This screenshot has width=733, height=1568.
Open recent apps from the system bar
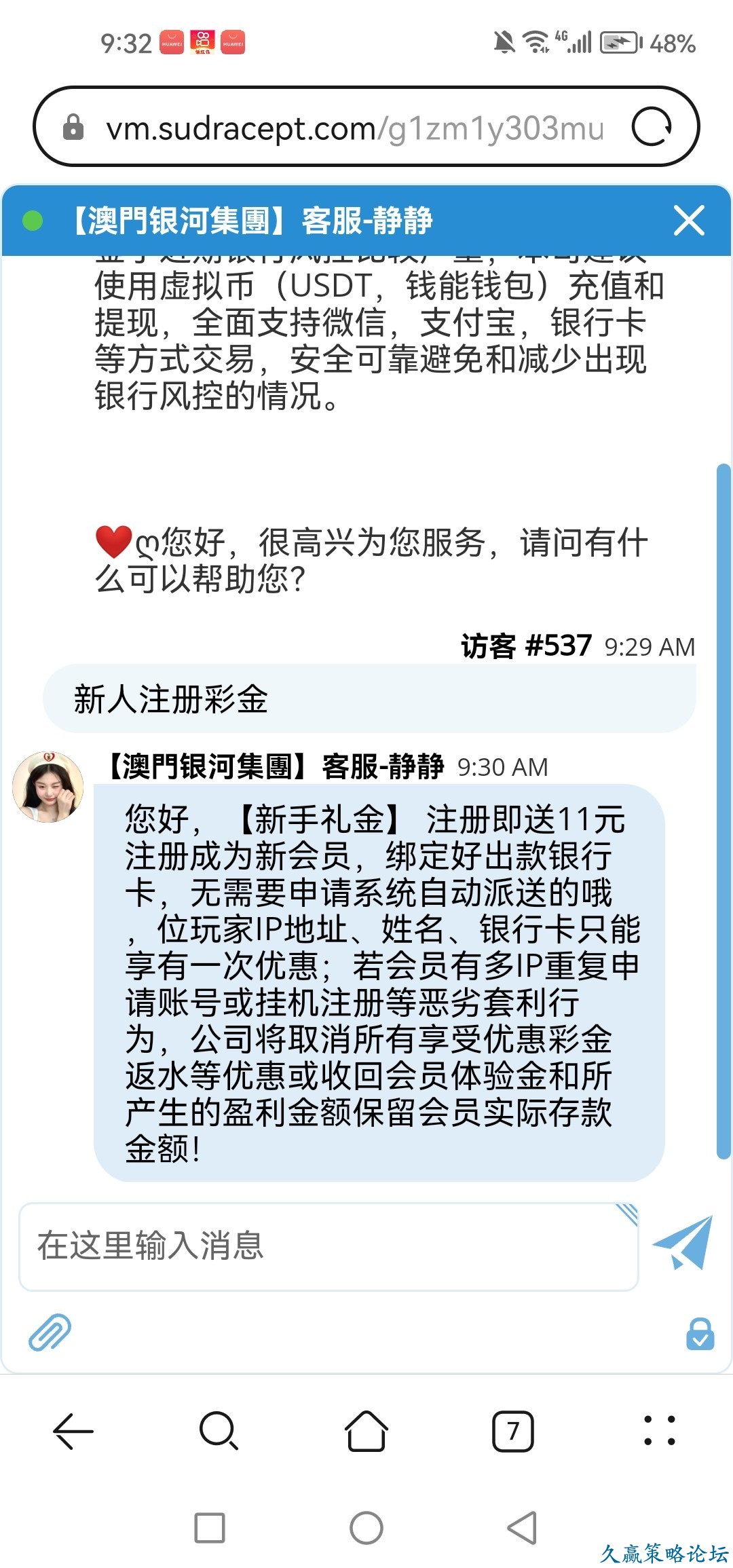click(210, 1528)
